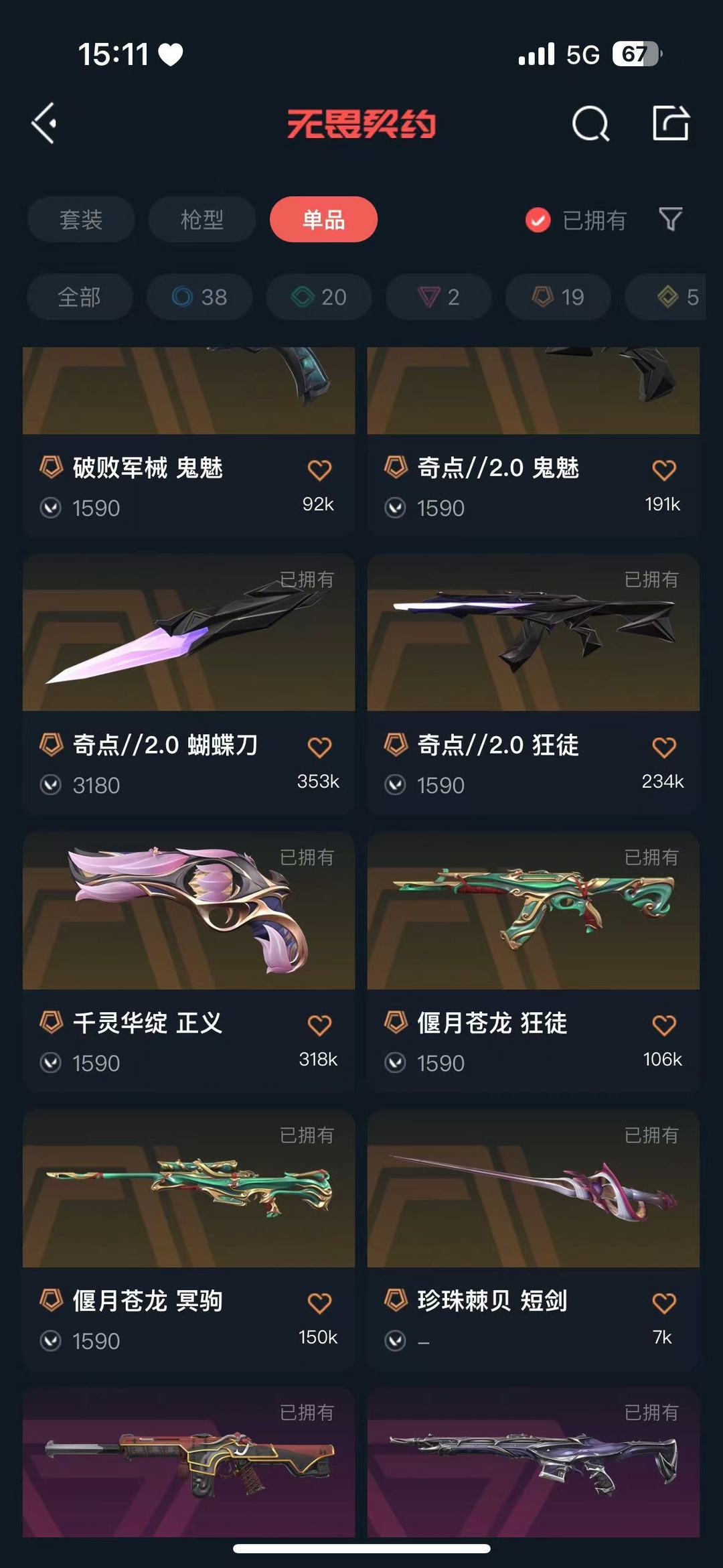Open the search icon
Viewport: 723px width, 1568px height.
tap(590, 123)
